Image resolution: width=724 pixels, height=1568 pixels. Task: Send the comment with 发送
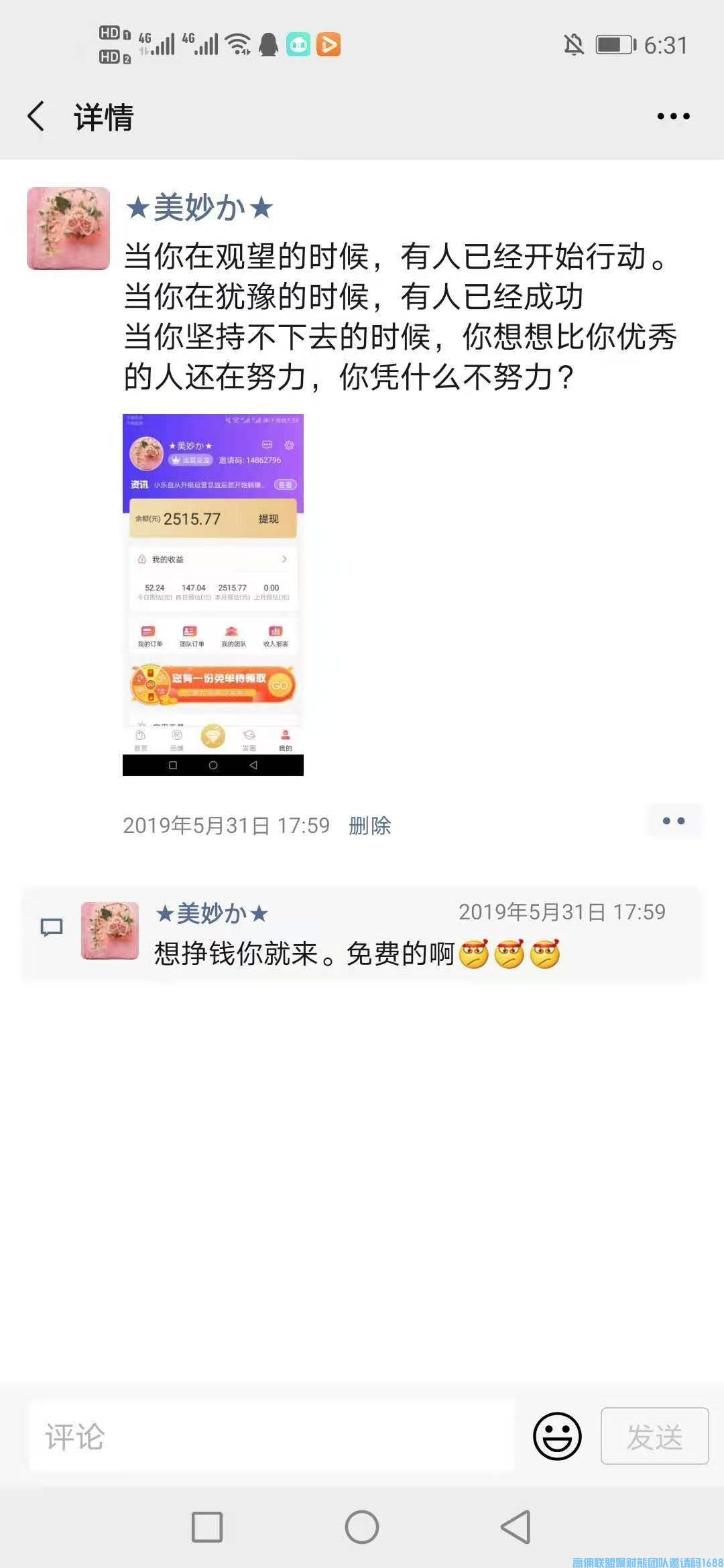(654, 1437)
